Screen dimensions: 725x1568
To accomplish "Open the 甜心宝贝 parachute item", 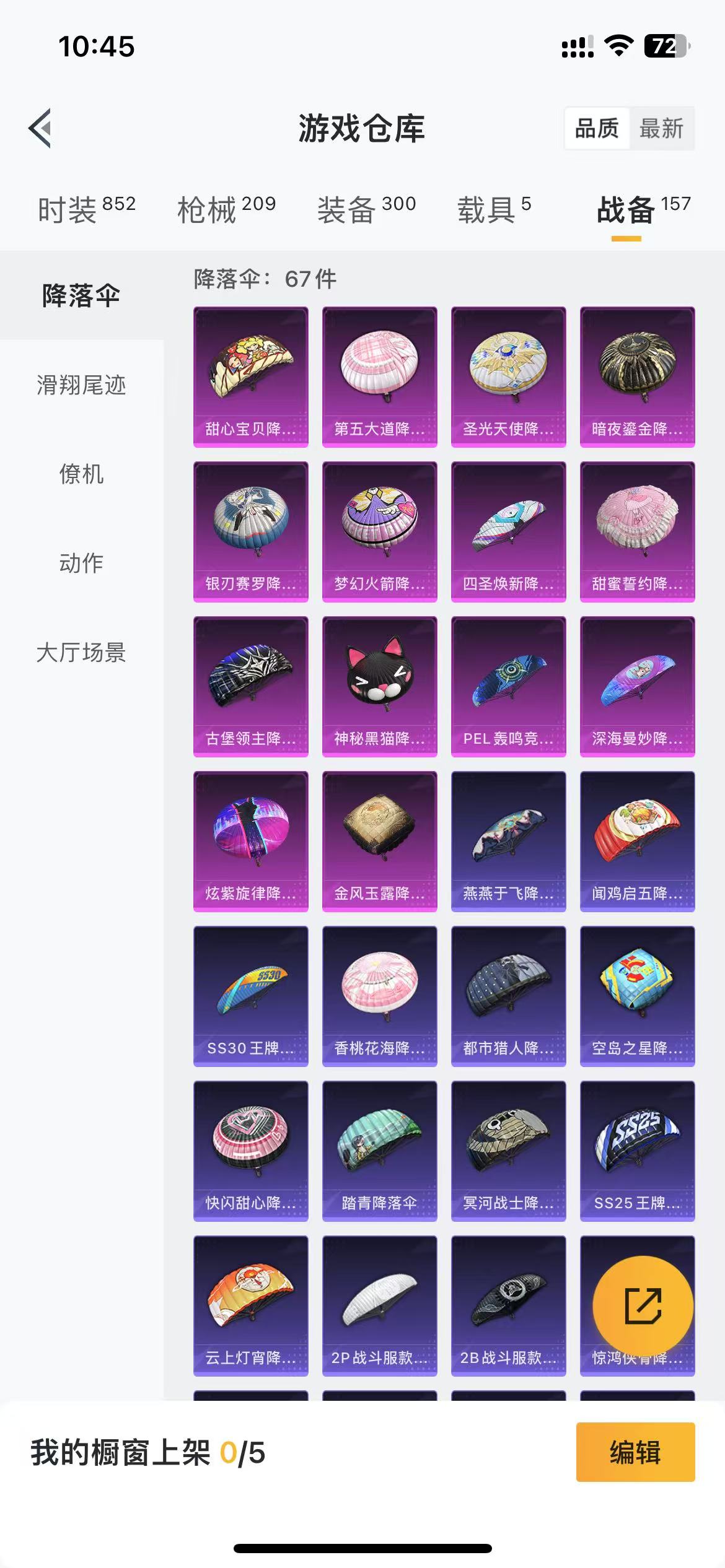I will pyautogui.click(x=250, y=377).
